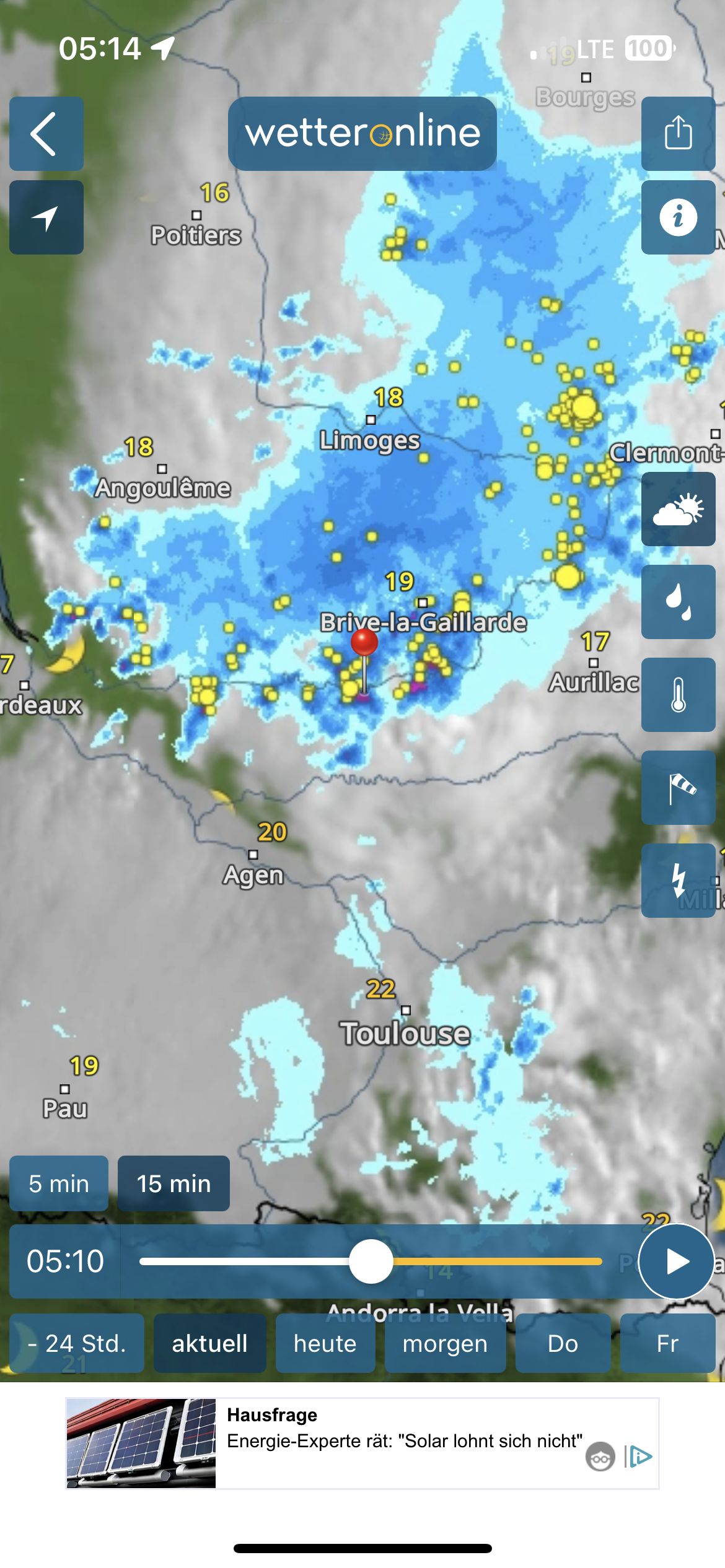Play the radar animation
The height and width of the screenshot is (1568, 725).
tap(676, 1261)
